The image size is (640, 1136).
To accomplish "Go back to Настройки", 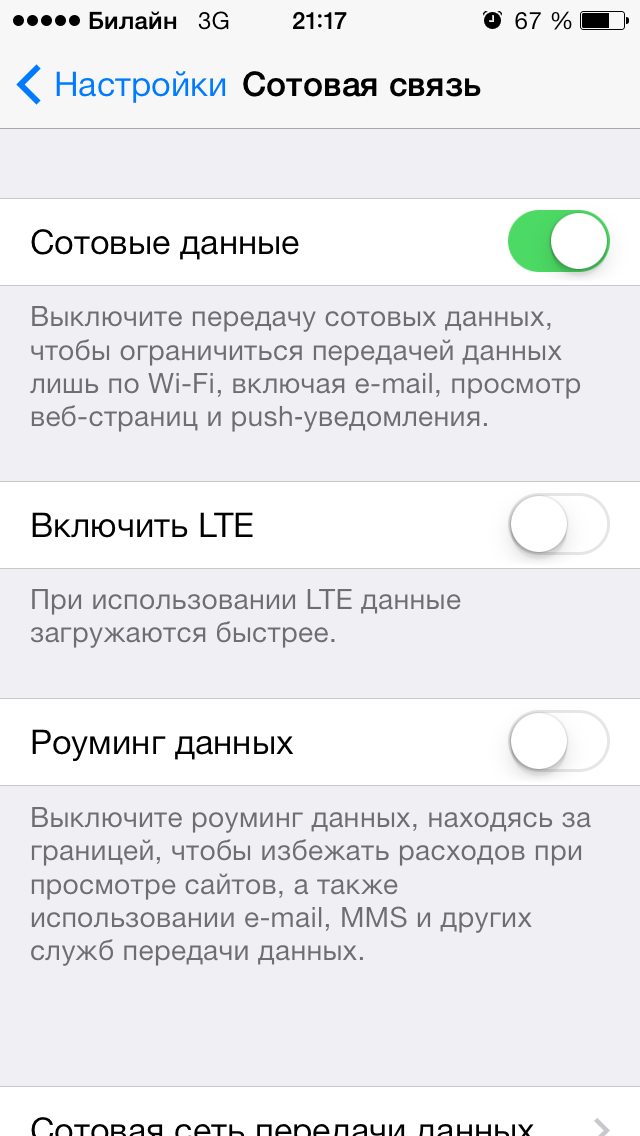I will click(x=120, y=85).
